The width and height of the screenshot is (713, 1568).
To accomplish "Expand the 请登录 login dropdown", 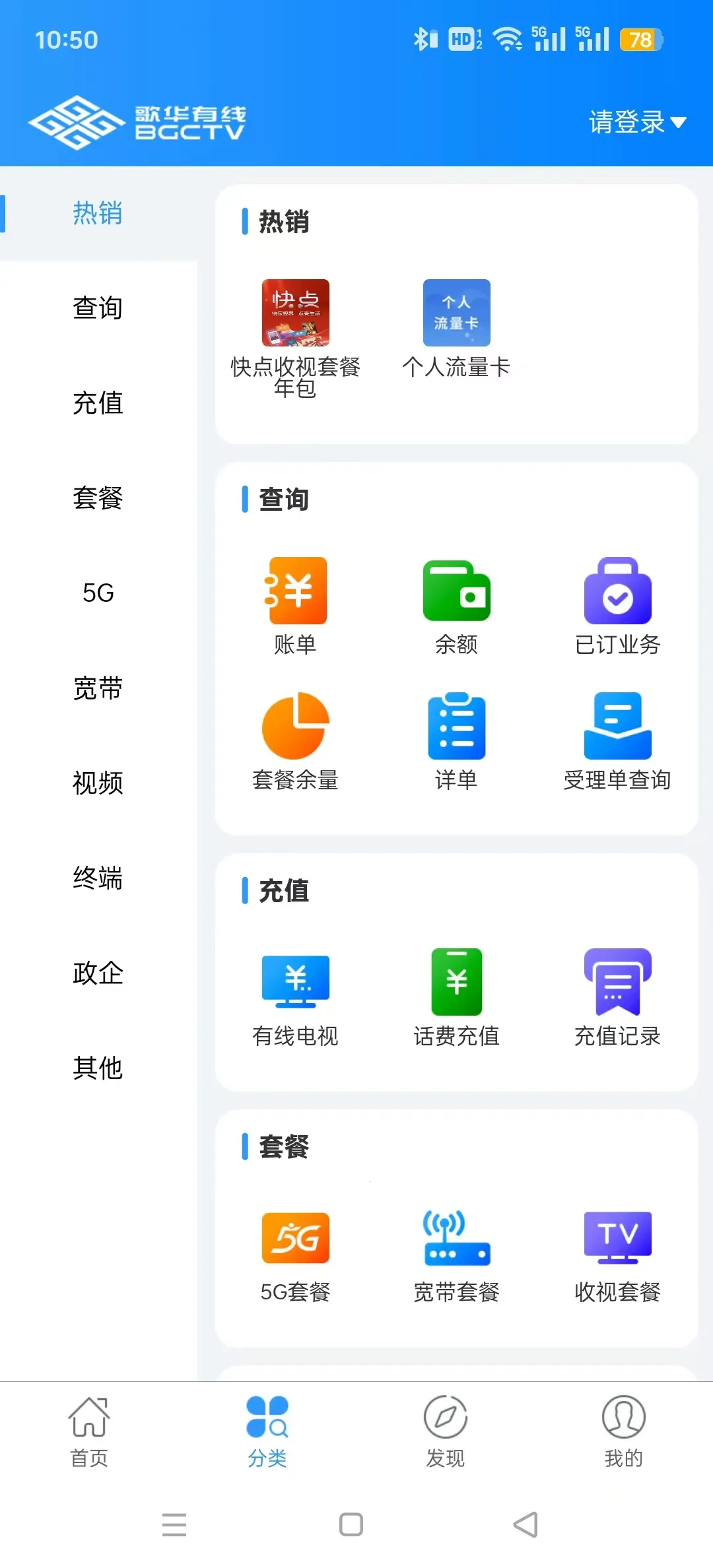I will click(x=636, y=122).
